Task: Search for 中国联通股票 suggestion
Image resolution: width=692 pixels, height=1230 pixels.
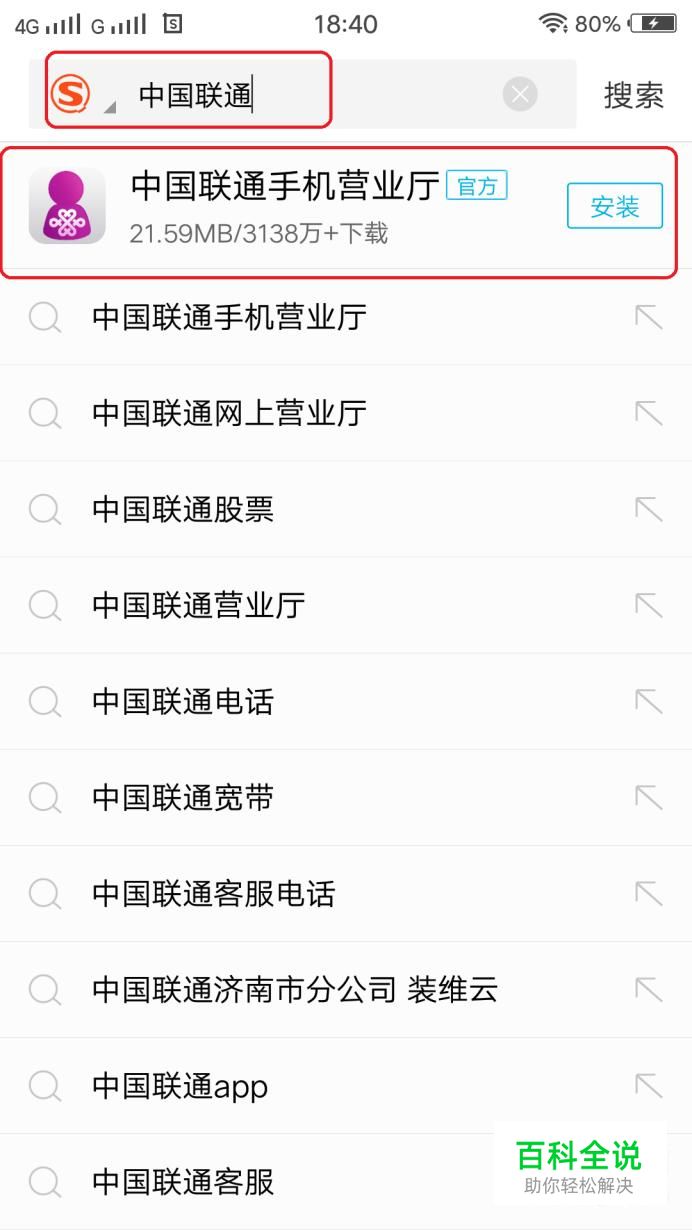Action: (x=183, y=509)
